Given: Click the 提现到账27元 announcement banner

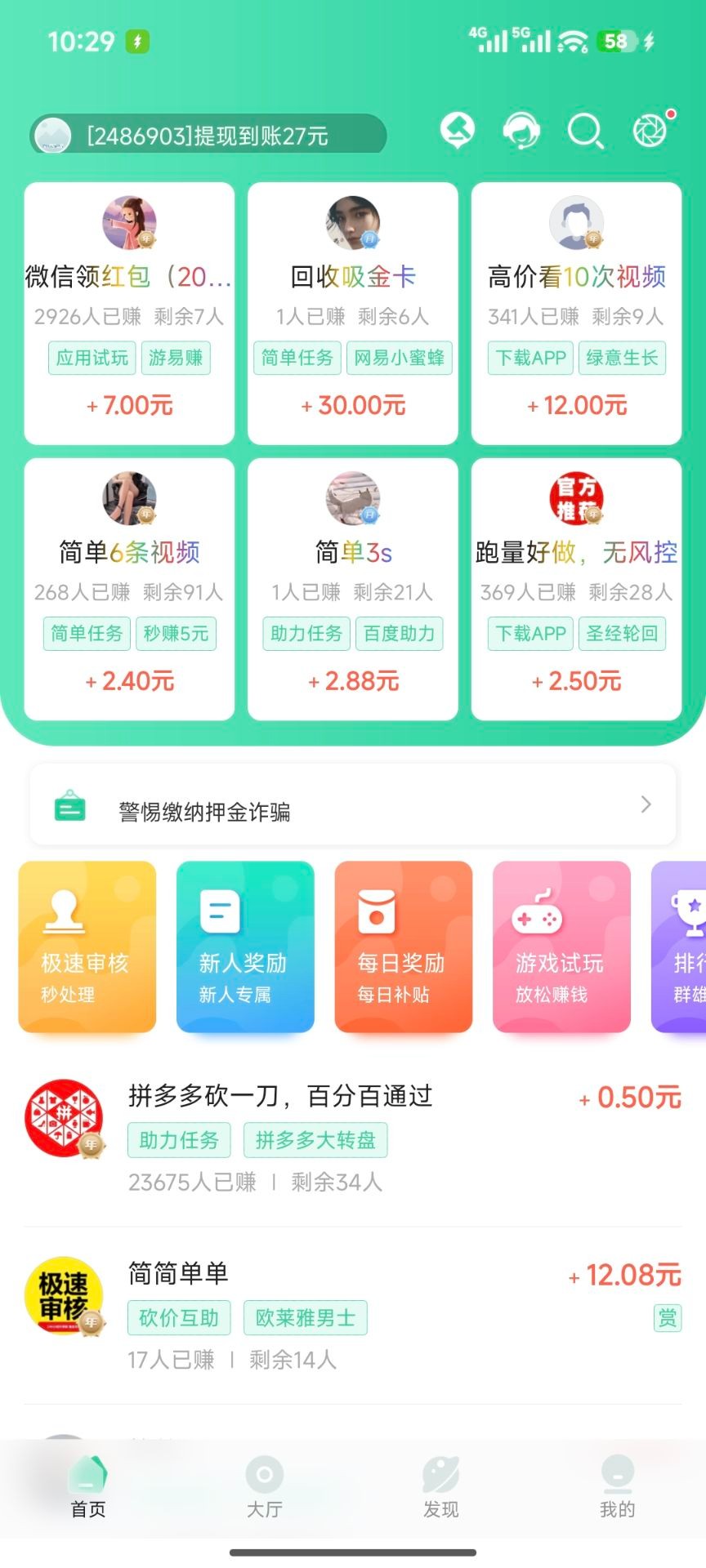Looking at the screenshot, I should point(208,136).
